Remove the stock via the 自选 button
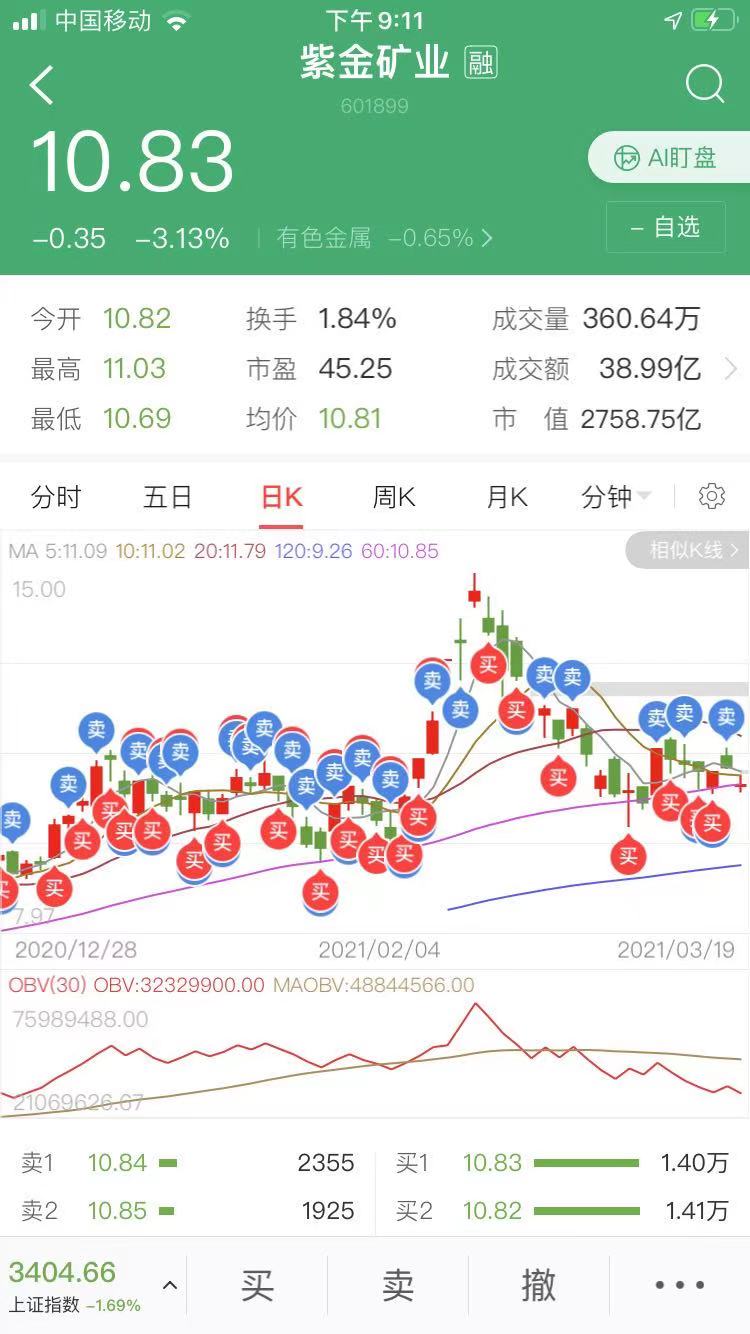Image resolution: width=750 pixels, height=1334 pixels. pos(665,228)
